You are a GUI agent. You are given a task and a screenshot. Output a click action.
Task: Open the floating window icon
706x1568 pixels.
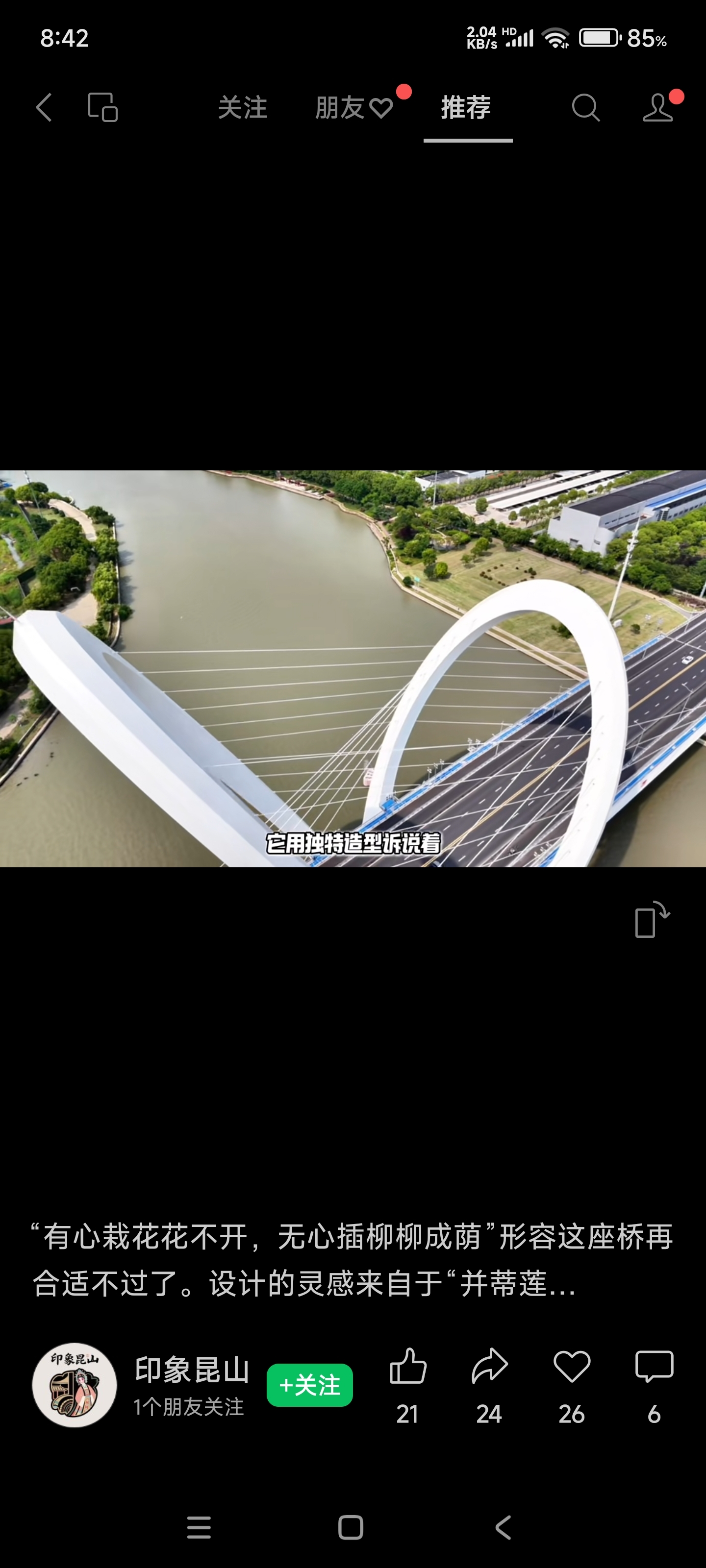[x=103, y=108]
